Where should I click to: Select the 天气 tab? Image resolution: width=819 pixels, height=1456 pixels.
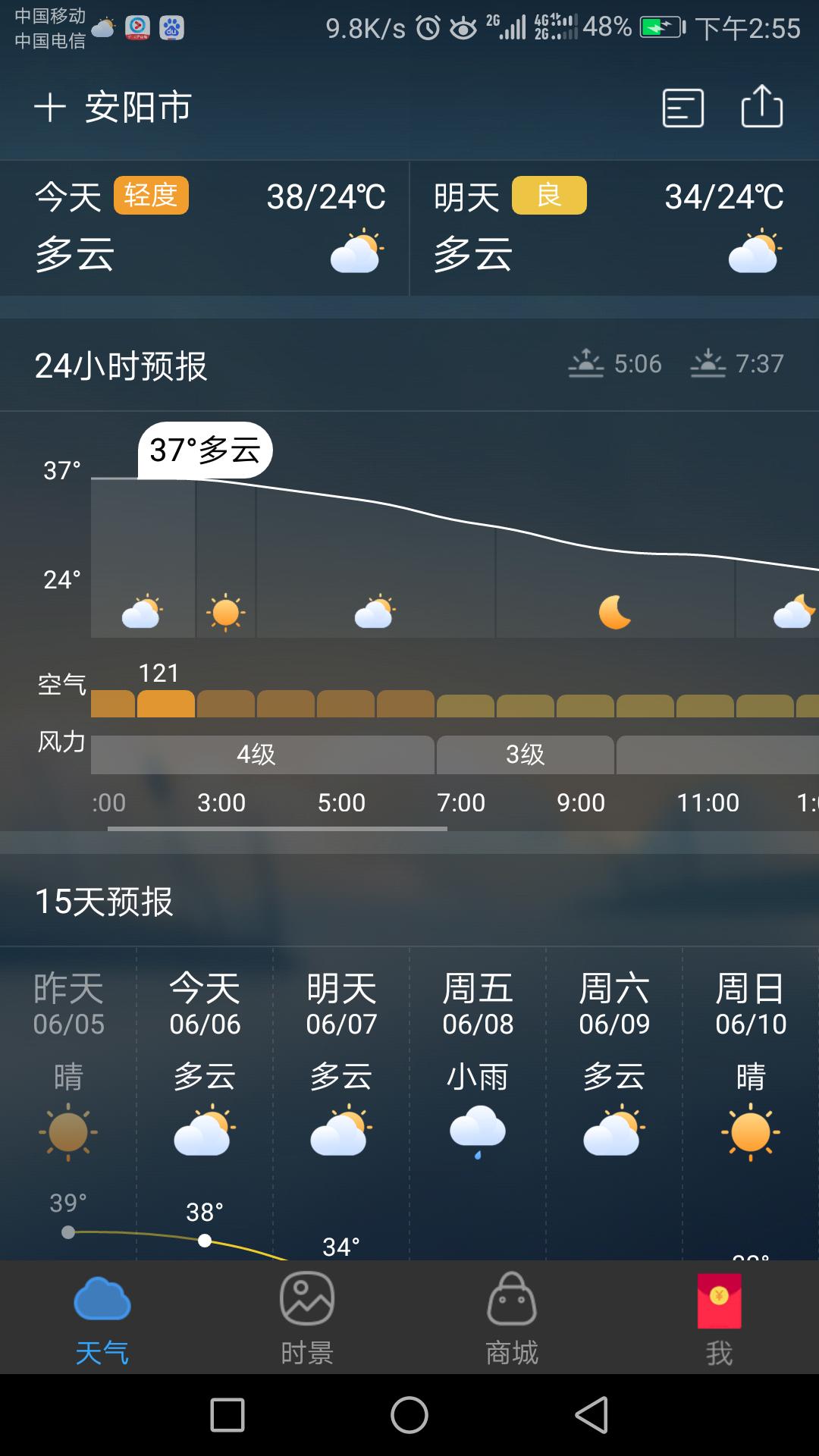click(102, 1318)
